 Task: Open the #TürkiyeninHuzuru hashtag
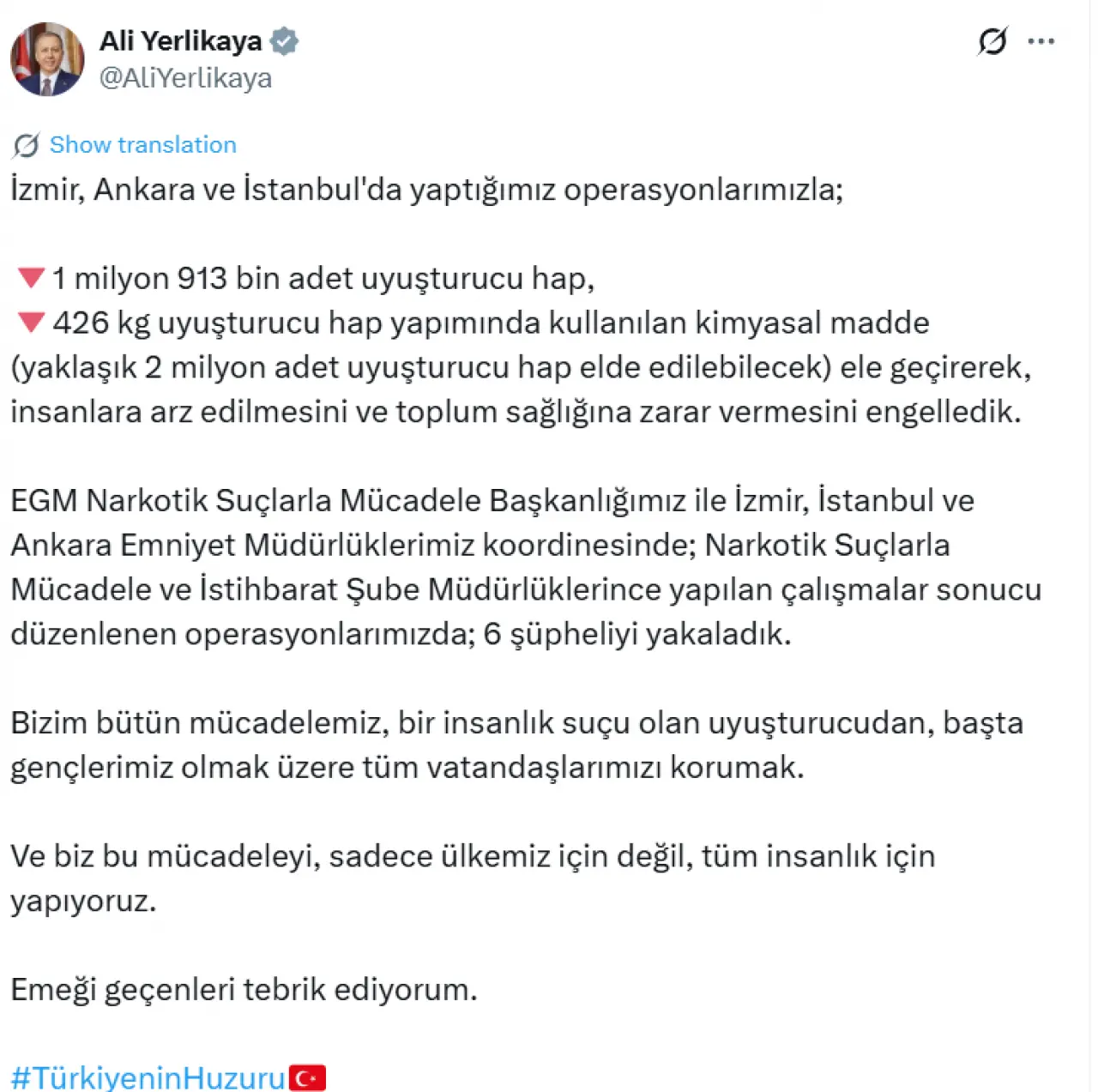click(x=148, y=1077)
